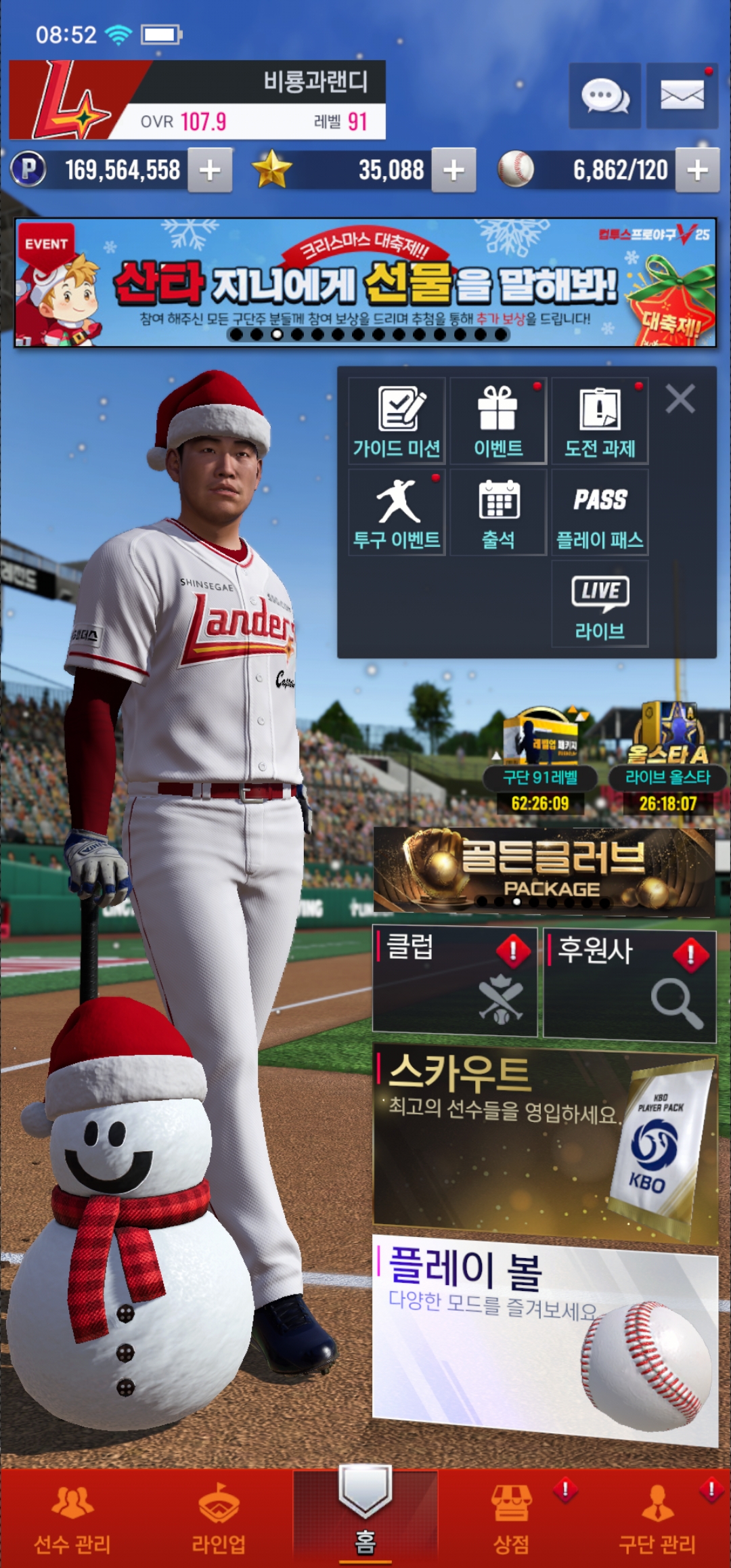This screenshot has height=1568, width=731.
Task: Refill baseballs with the plus button
Action: (x=697, y=170)
